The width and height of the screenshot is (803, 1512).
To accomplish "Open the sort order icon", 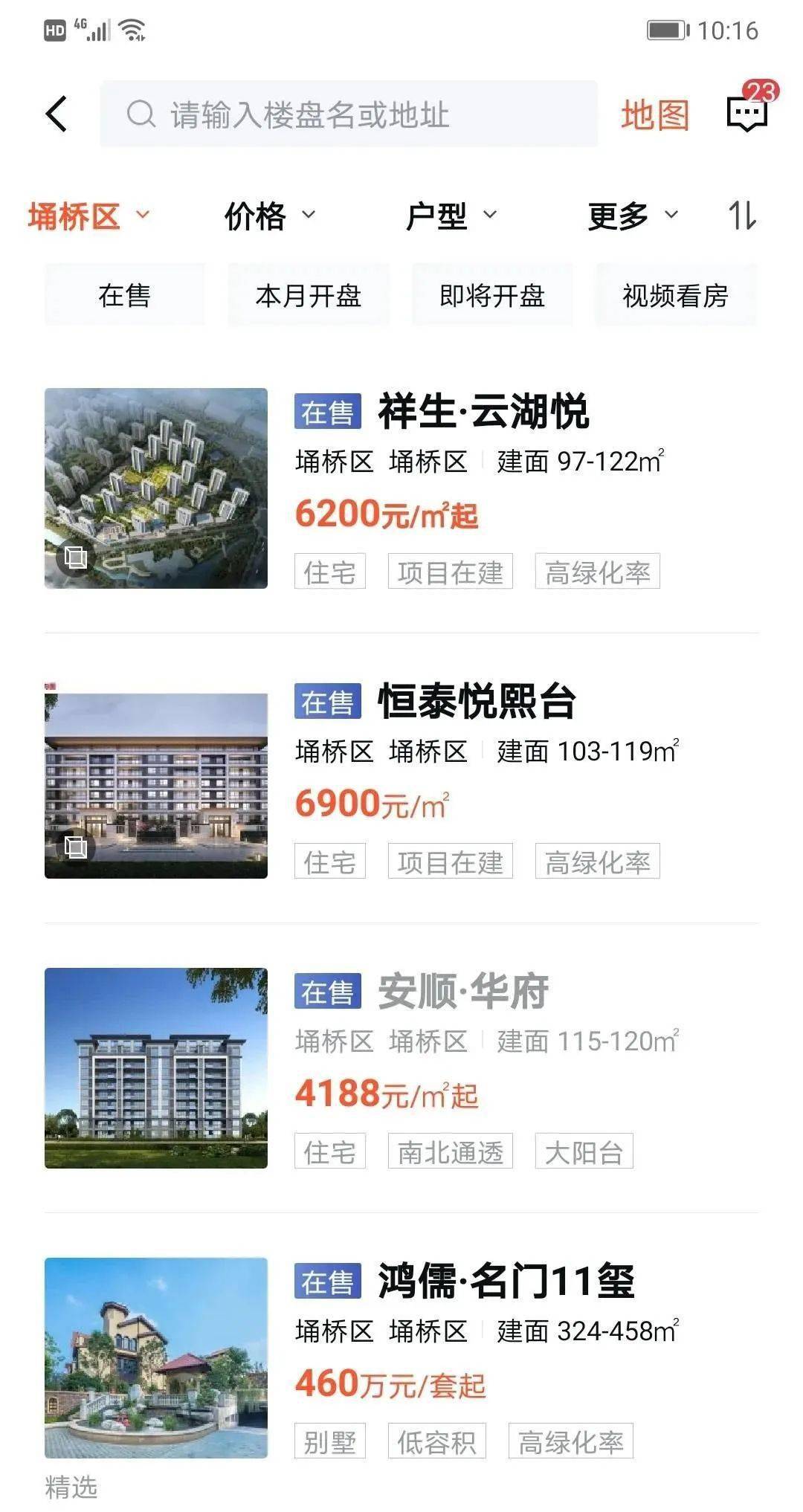I will pos(742,216).
